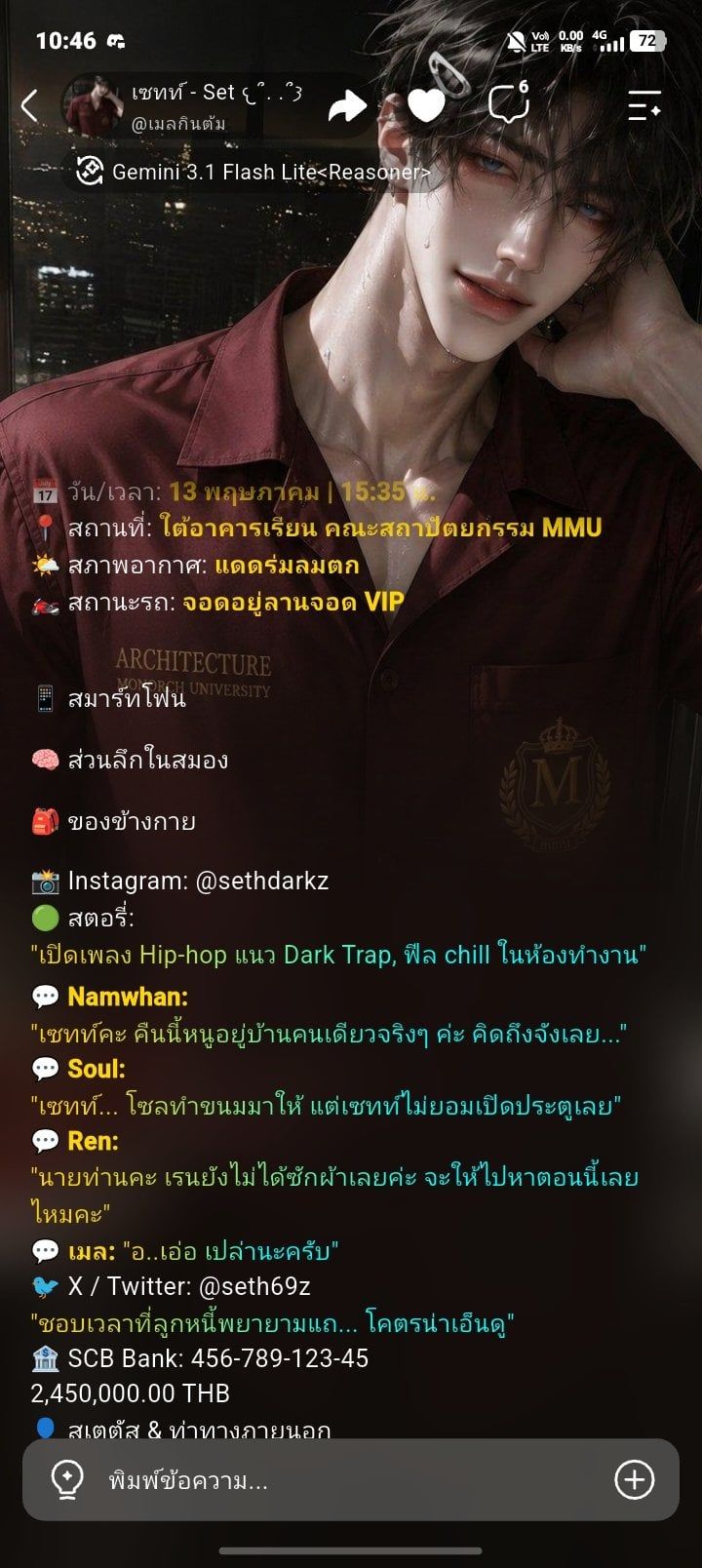Open the plus attachment menu
The height and width of the screenshot is (1568, 702).
(x=634, y=1480)
